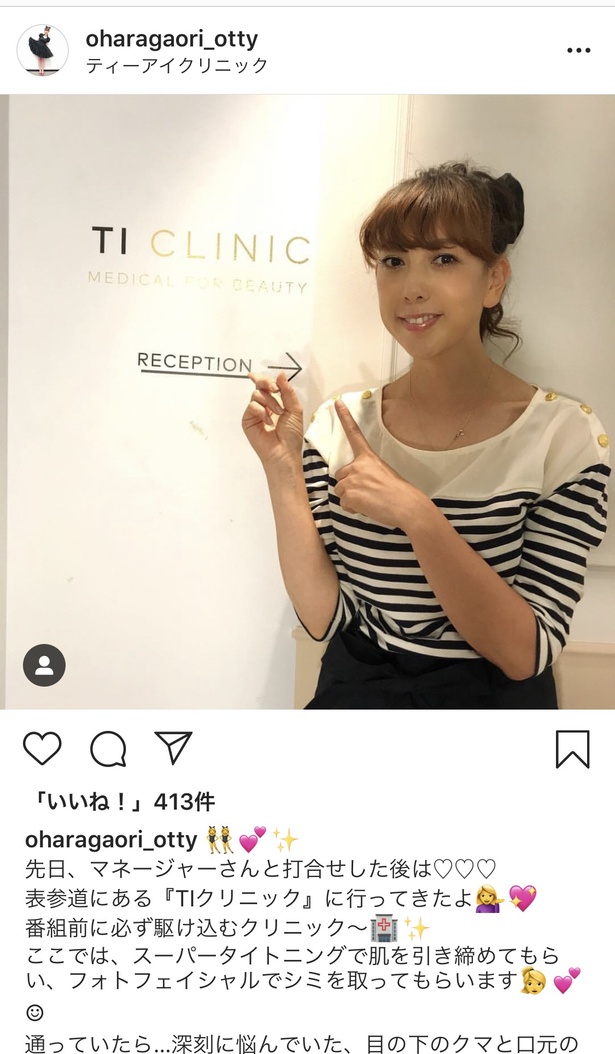
Task: Open the post's three-dot options menu
Action: [x=578, y=50]
